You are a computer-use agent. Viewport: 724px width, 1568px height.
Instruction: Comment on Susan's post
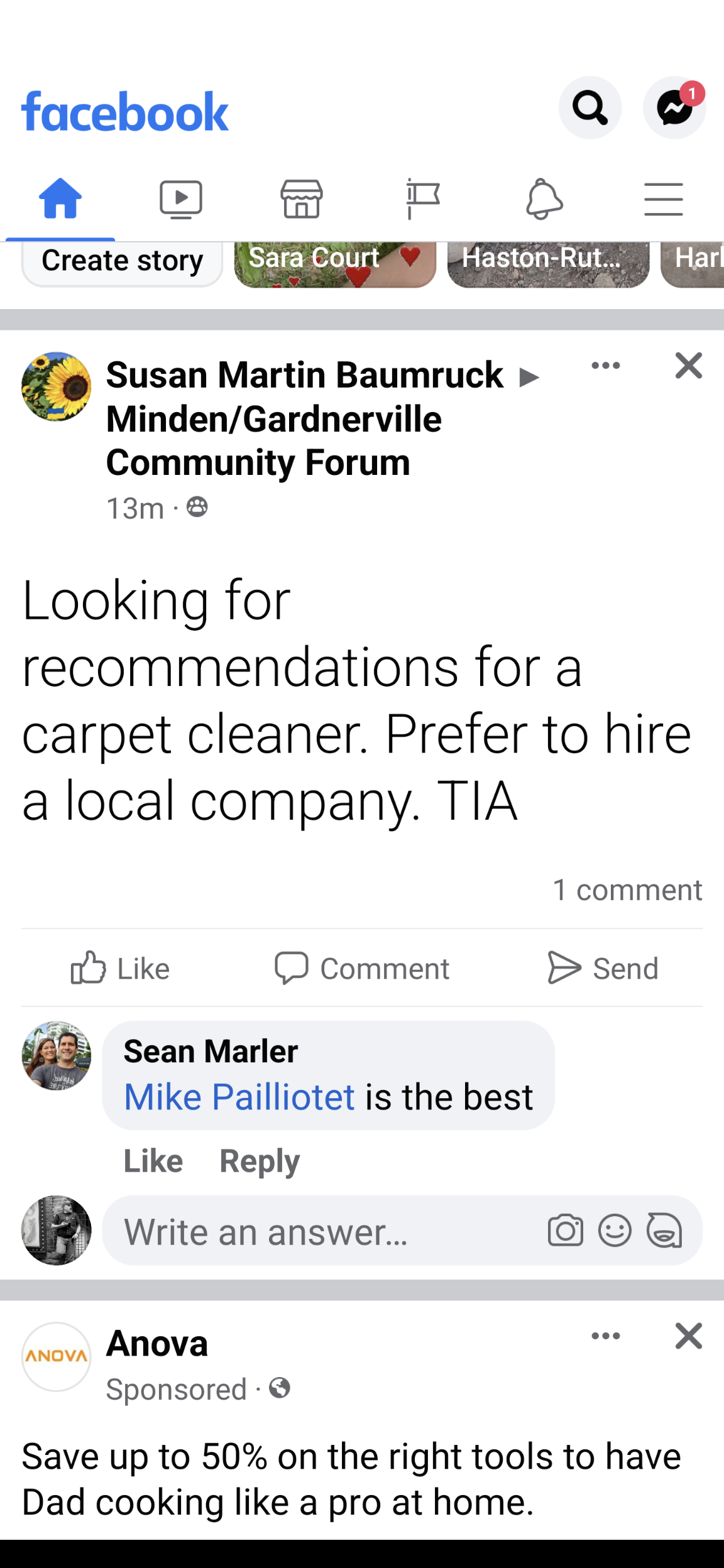[362, 968]
